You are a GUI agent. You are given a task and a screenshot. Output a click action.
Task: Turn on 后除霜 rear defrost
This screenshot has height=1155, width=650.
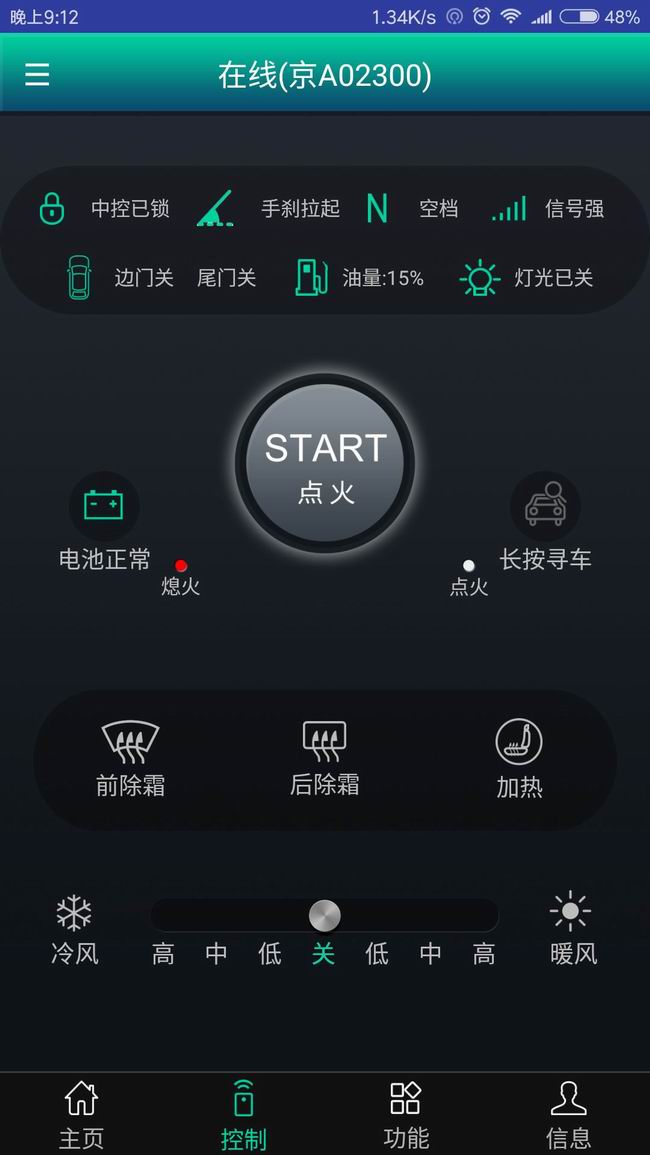click(x=324, y=759)
